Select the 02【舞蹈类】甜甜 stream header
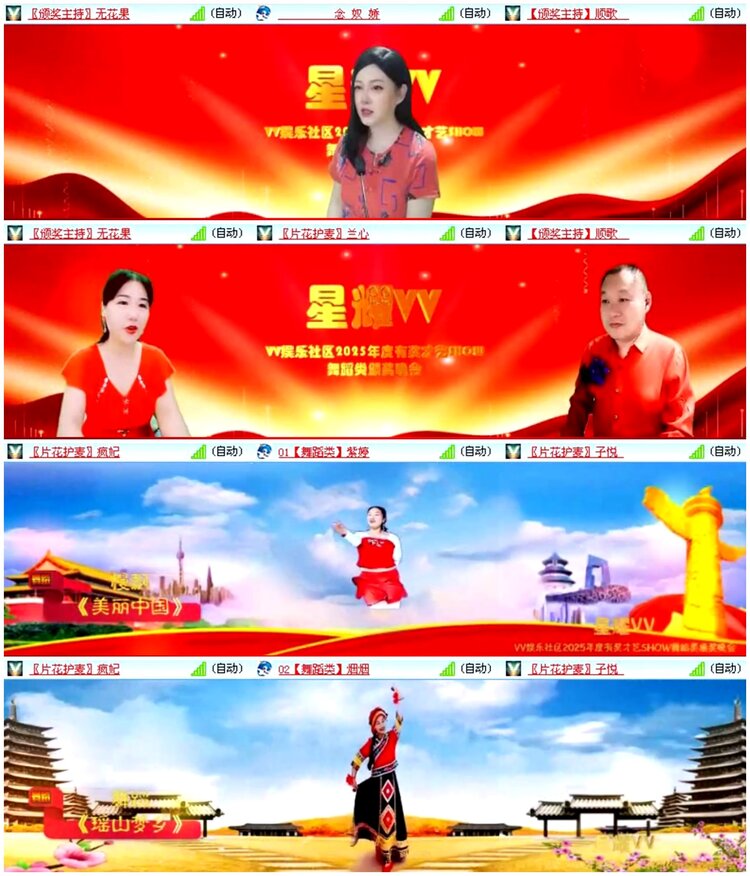The image size is (750, 876). pyautogui.click(x=322, y=671)
